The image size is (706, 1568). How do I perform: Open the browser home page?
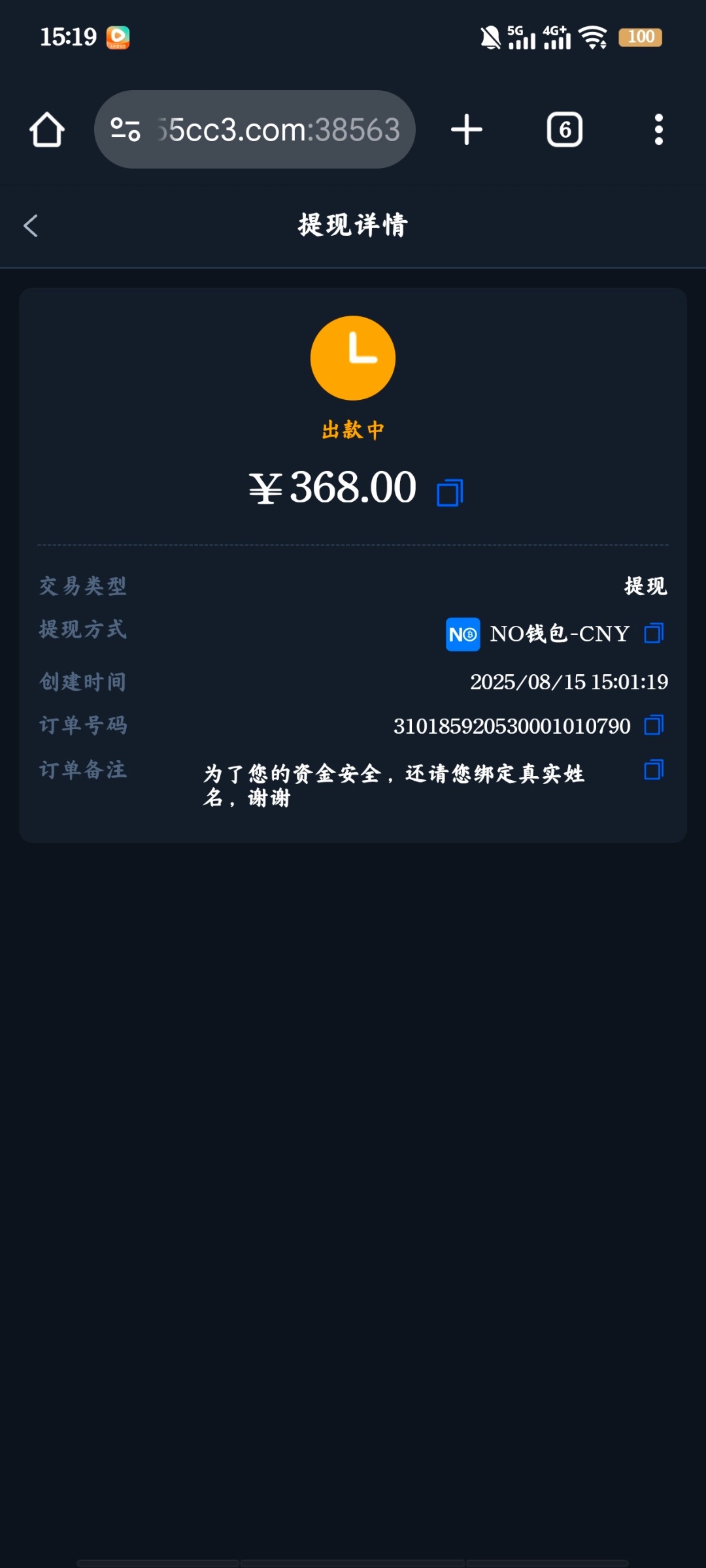click(x=47, y=129)
